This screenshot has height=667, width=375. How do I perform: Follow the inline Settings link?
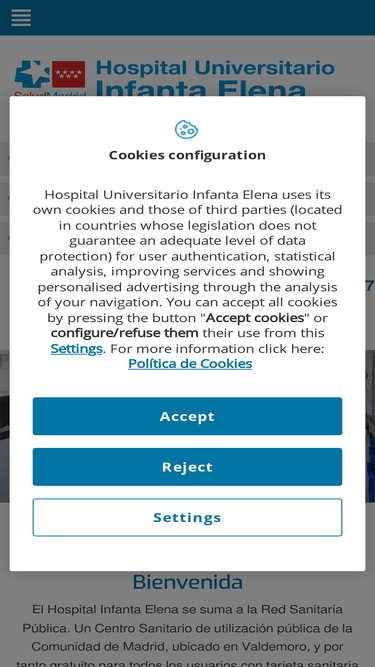[x=77, y=348]
